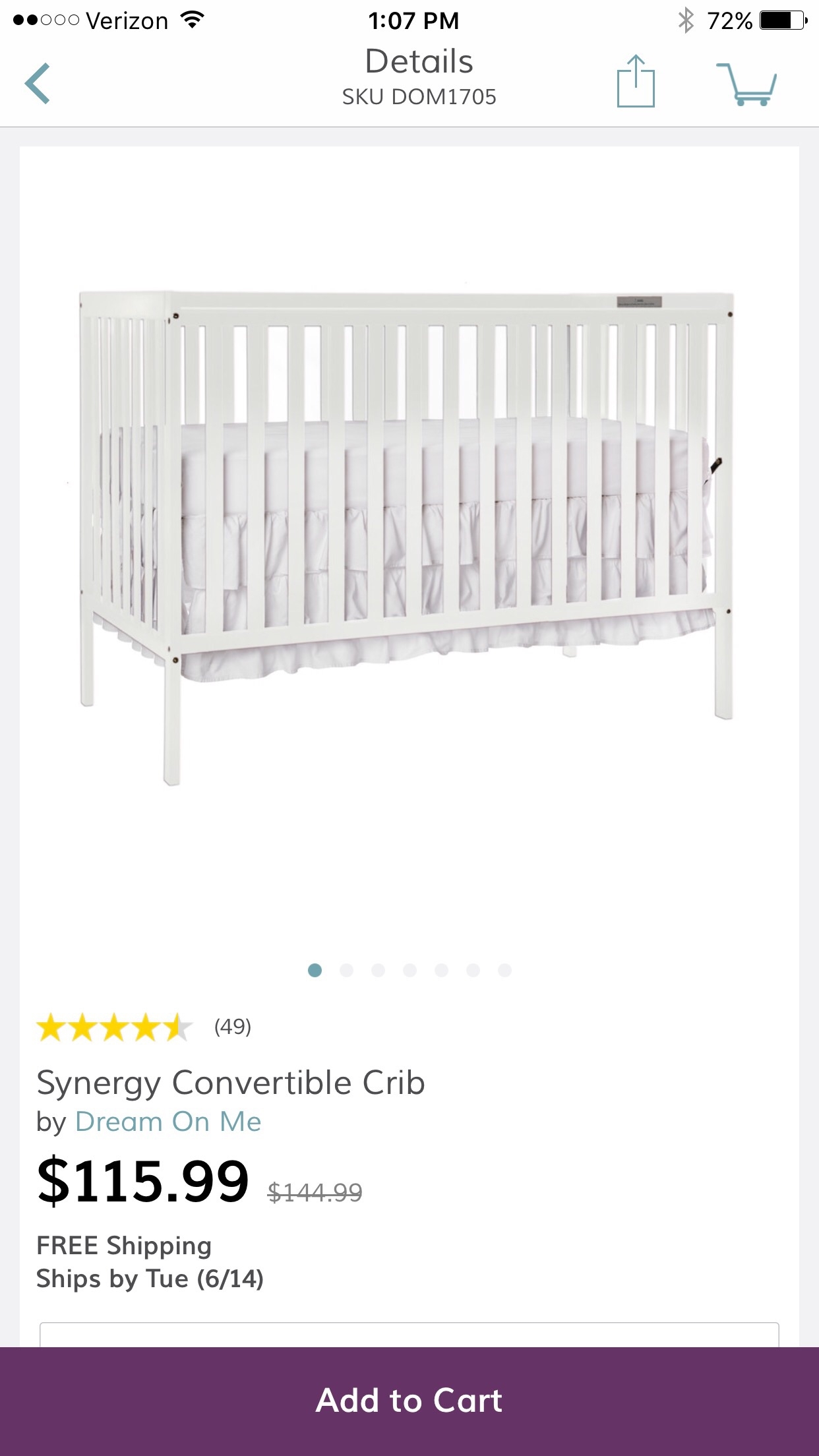Add the Synergy Convertible Crib to cart

click(x=409, y=1401)
